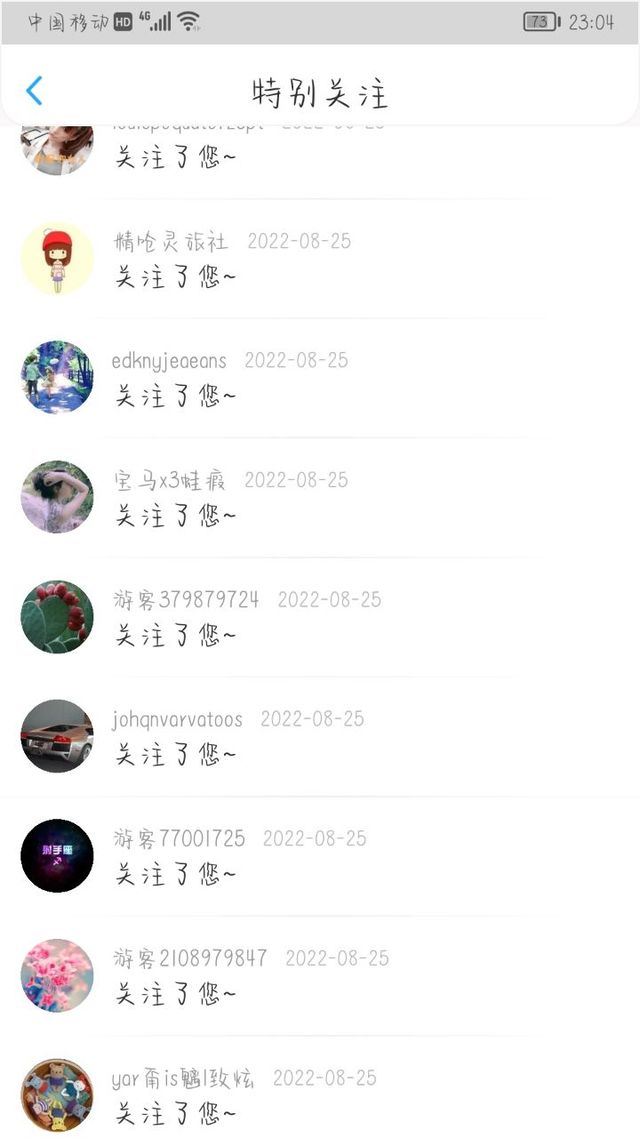The image size is (640, 1138).
Task: View the entry of 游客2108979847
Action: [320, 975]
